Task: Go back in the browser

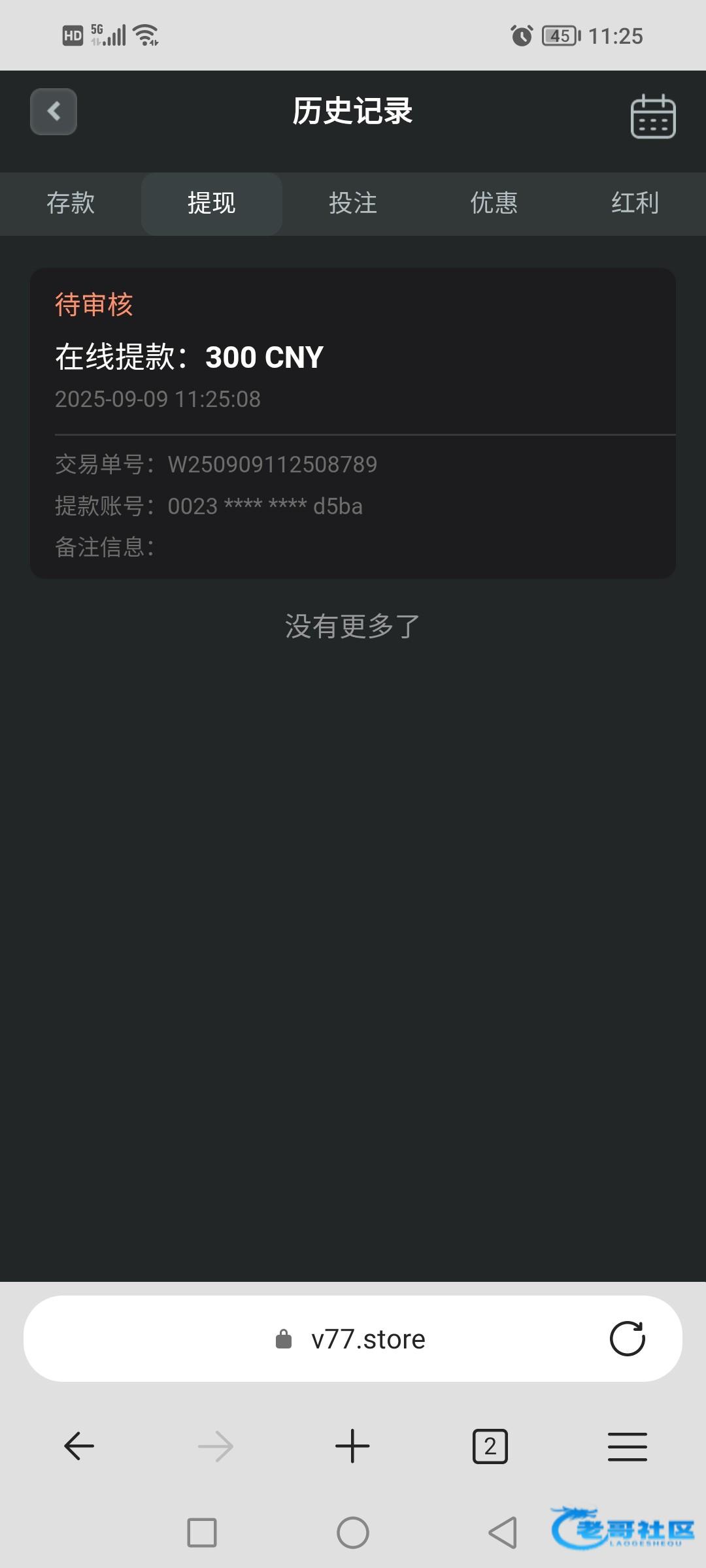Action: [79, 1446]
